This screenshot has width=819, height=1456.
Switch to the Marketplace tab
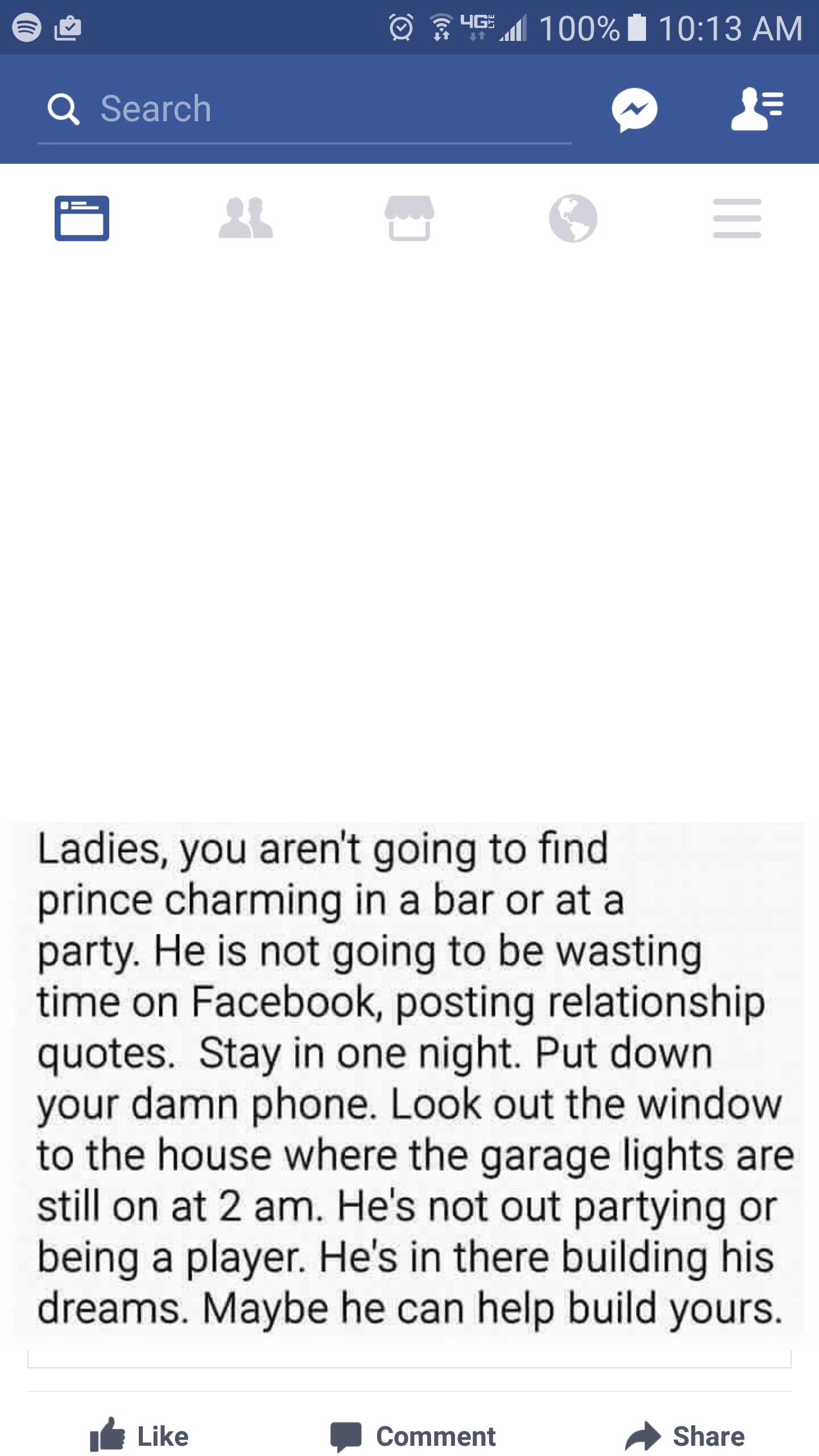[x=409, y=218]
